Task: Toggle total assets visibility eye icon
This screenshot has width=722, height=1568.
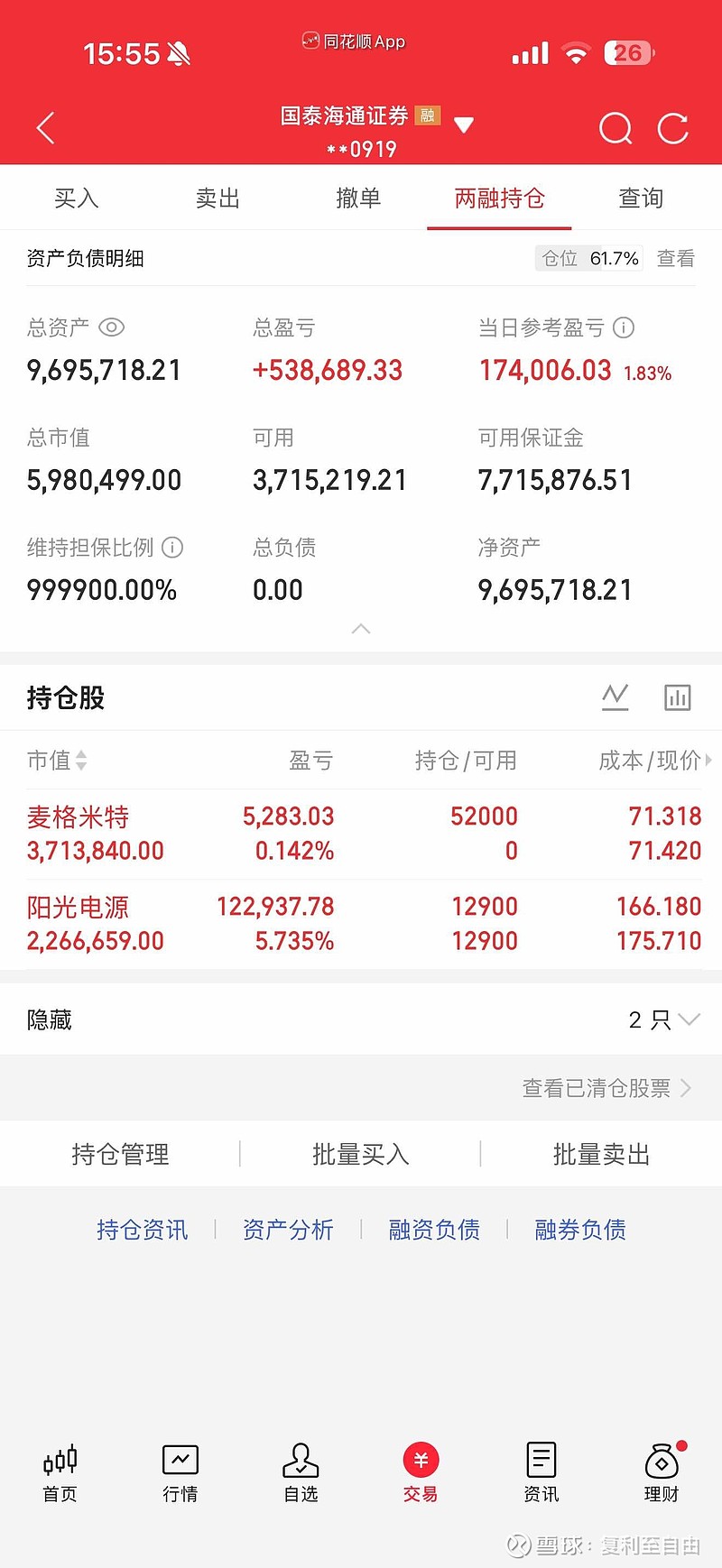Action: (x=111, y=327)
